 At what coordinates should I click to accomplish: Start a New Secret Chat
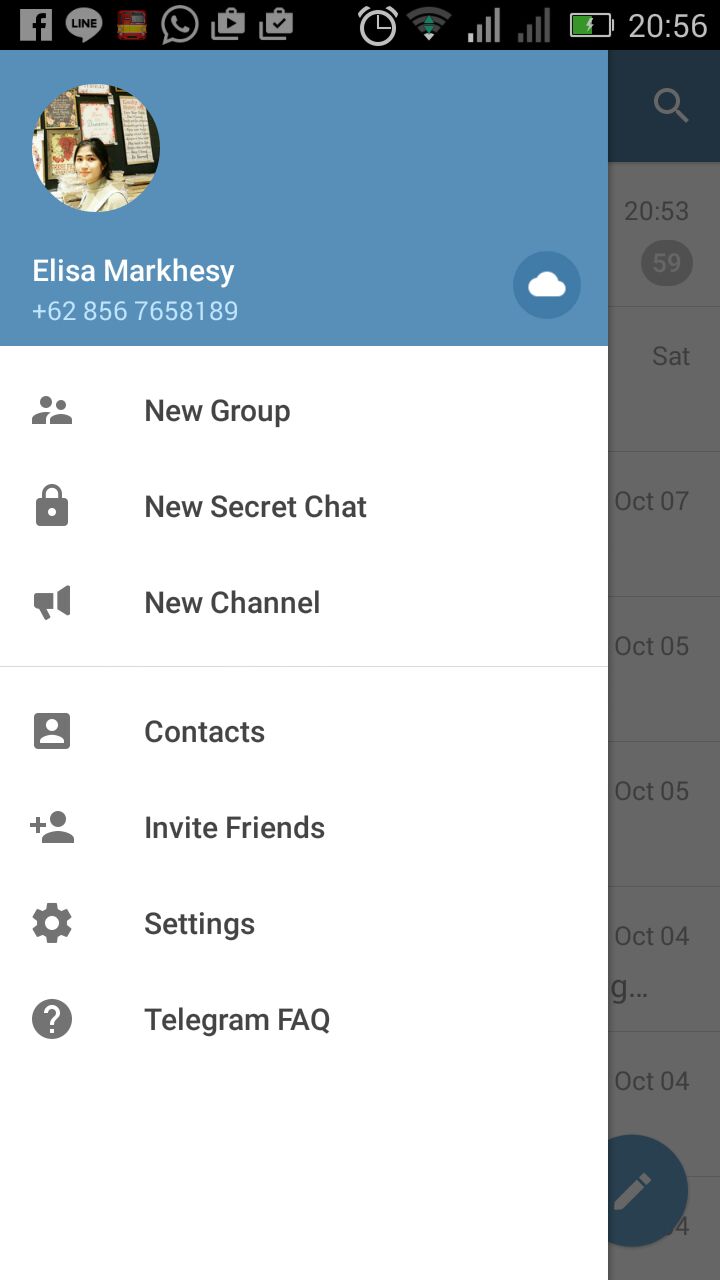click(255, 507)
